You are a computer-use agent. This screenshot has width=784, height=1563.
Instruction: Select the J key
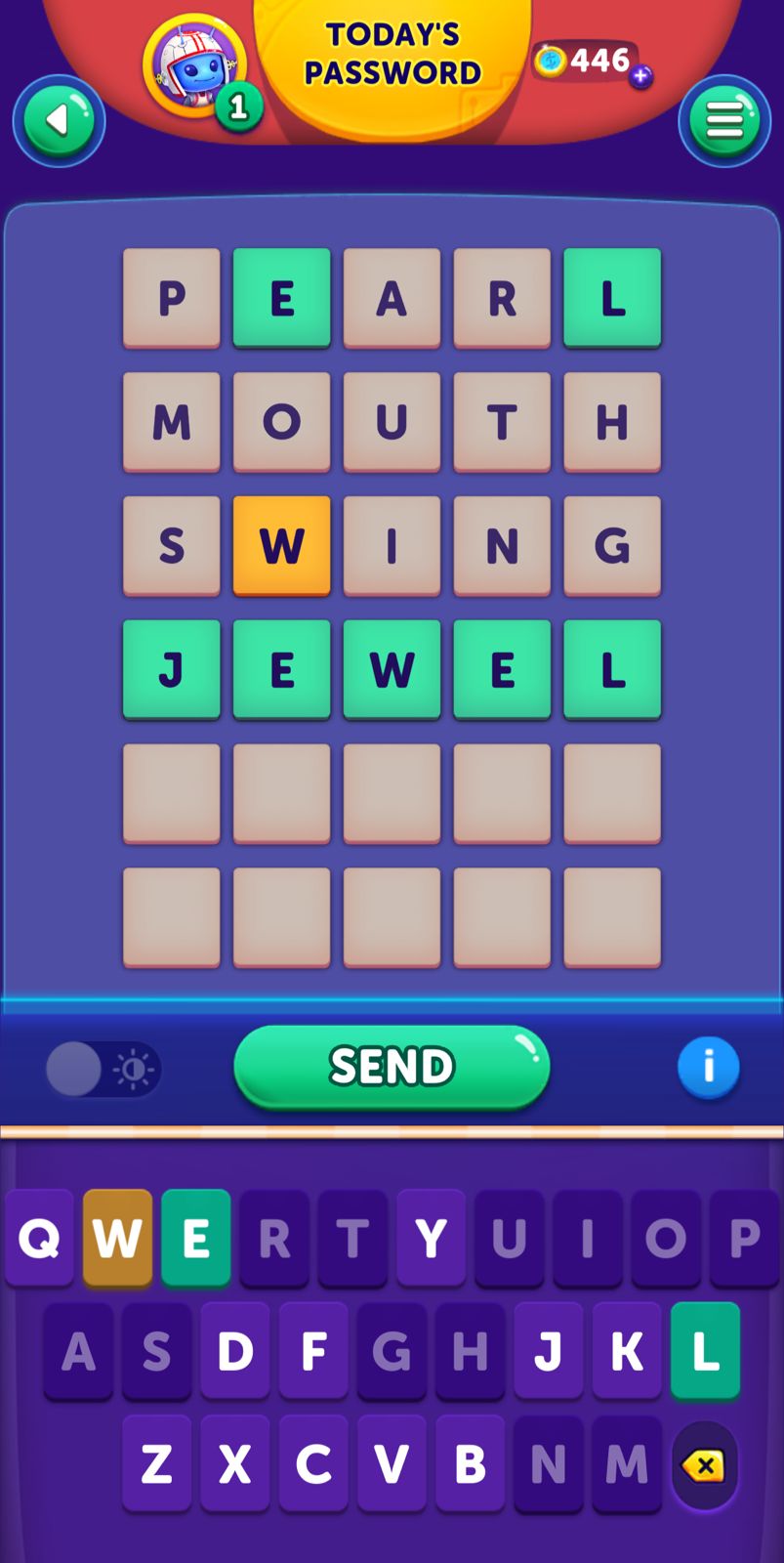[548, 1351]
